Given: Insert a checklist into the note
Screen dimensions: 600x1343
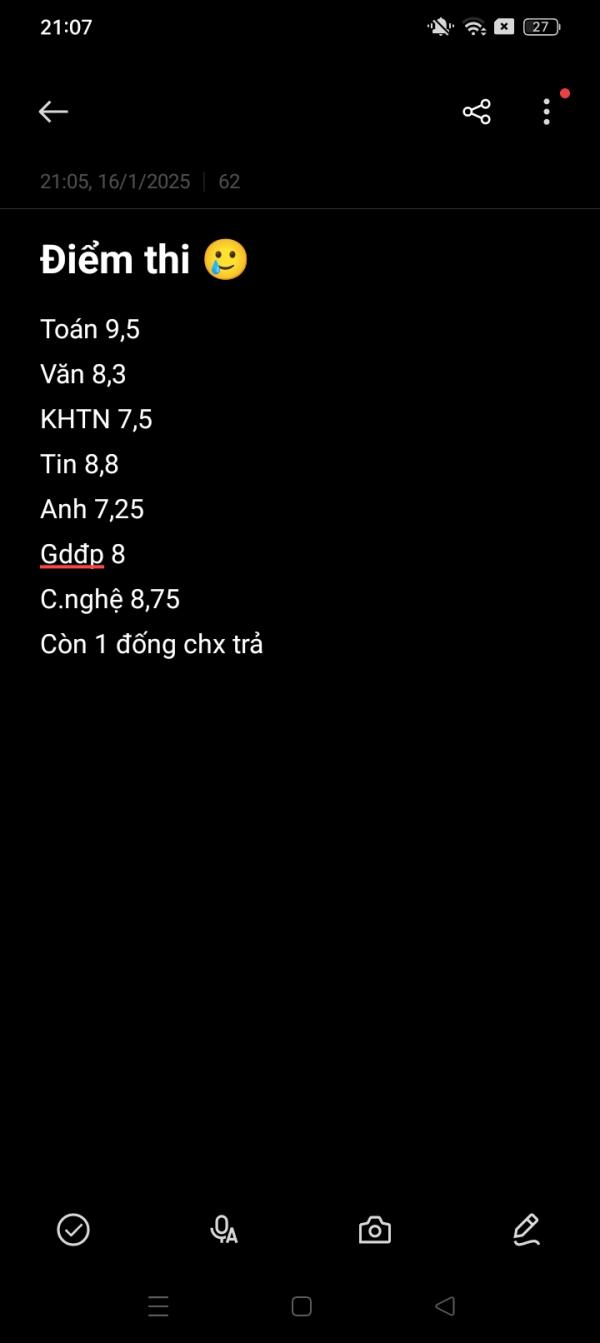Looking at the screenshot, I should (x=73, y=1229).
